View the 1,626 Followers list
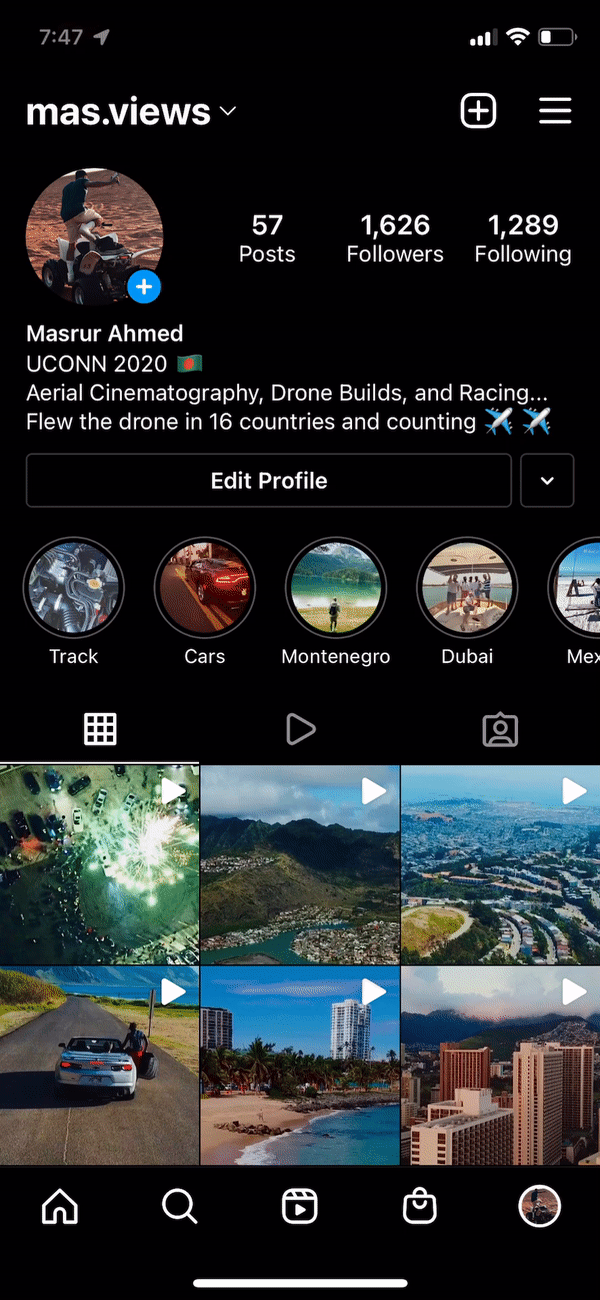Screen dimensions: 600x1300 [x=395, y=238]
